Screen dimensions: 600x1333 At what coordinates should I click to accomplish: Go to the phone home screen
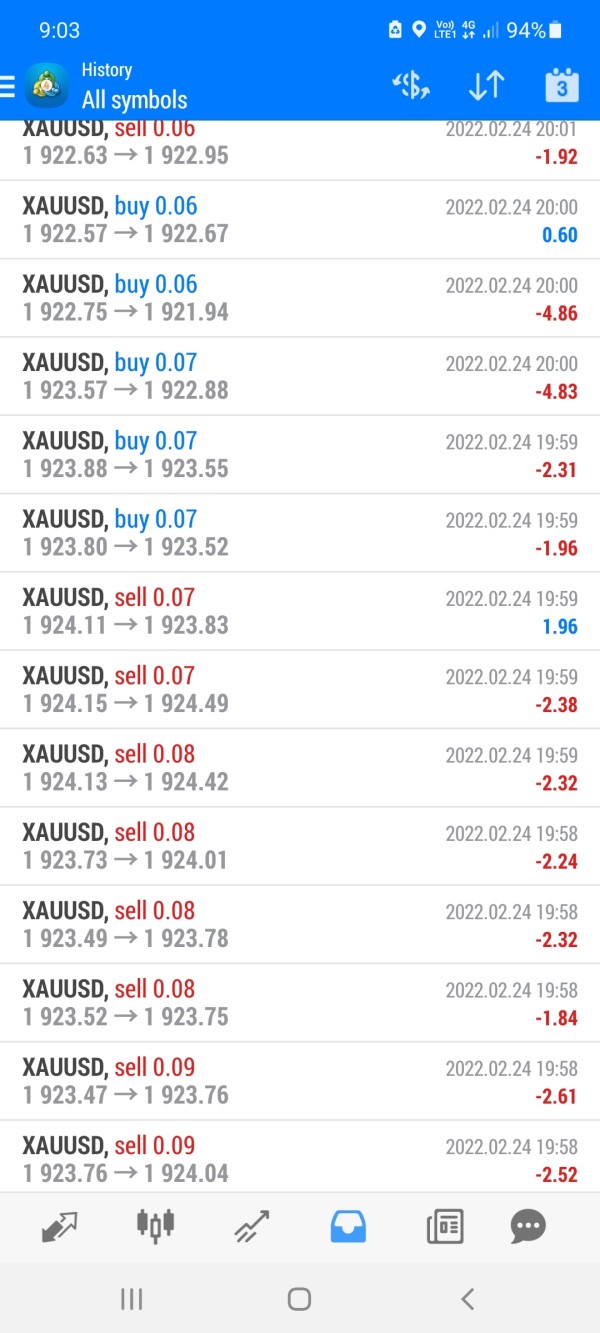299,1298
